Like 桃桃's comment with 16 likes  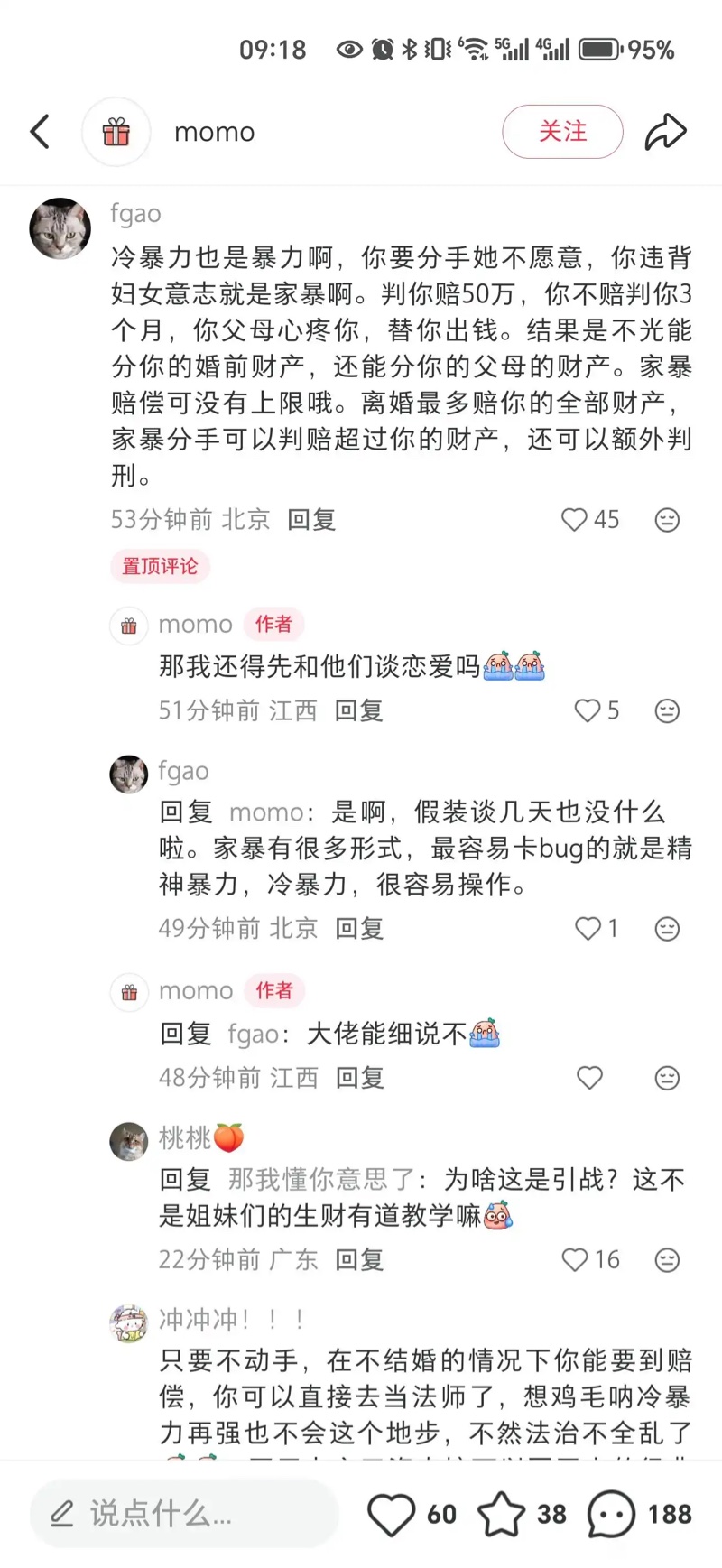click(575, 1260)
